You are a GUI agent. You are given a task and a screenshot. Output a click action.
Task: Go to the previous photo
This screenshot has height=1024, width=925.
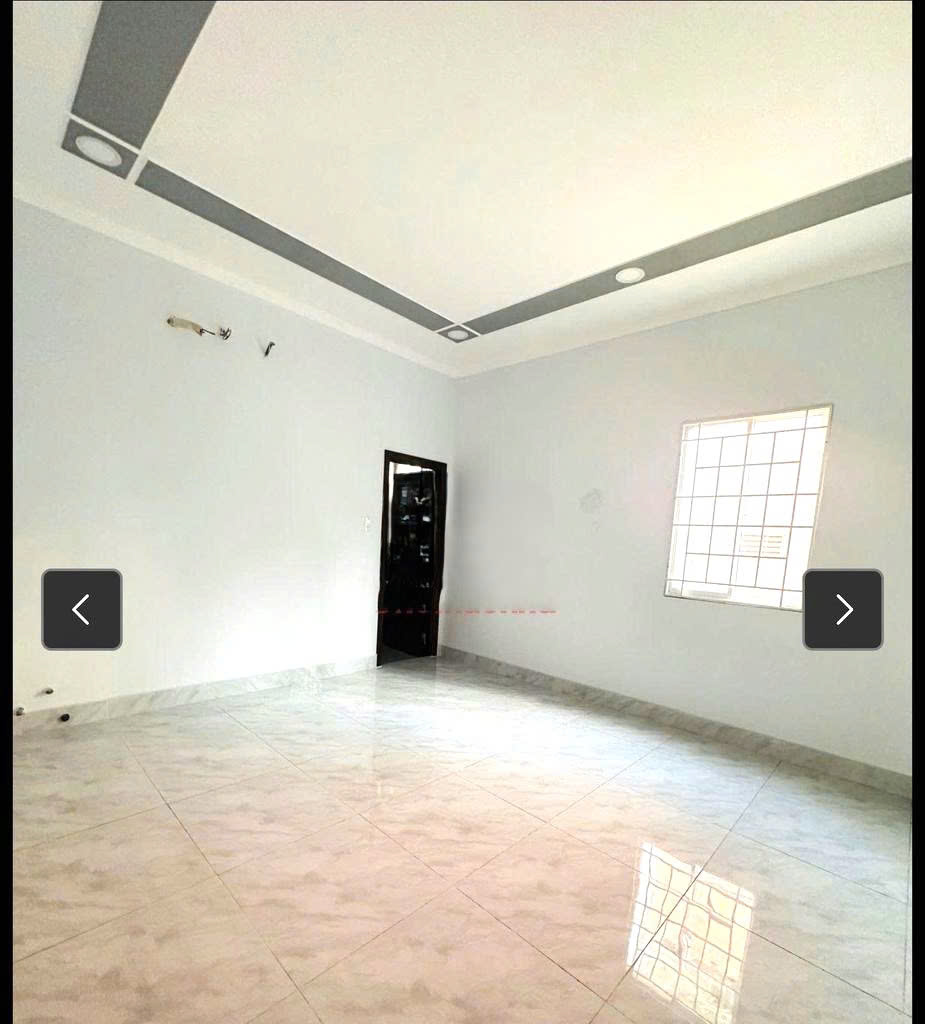[81, 609]
